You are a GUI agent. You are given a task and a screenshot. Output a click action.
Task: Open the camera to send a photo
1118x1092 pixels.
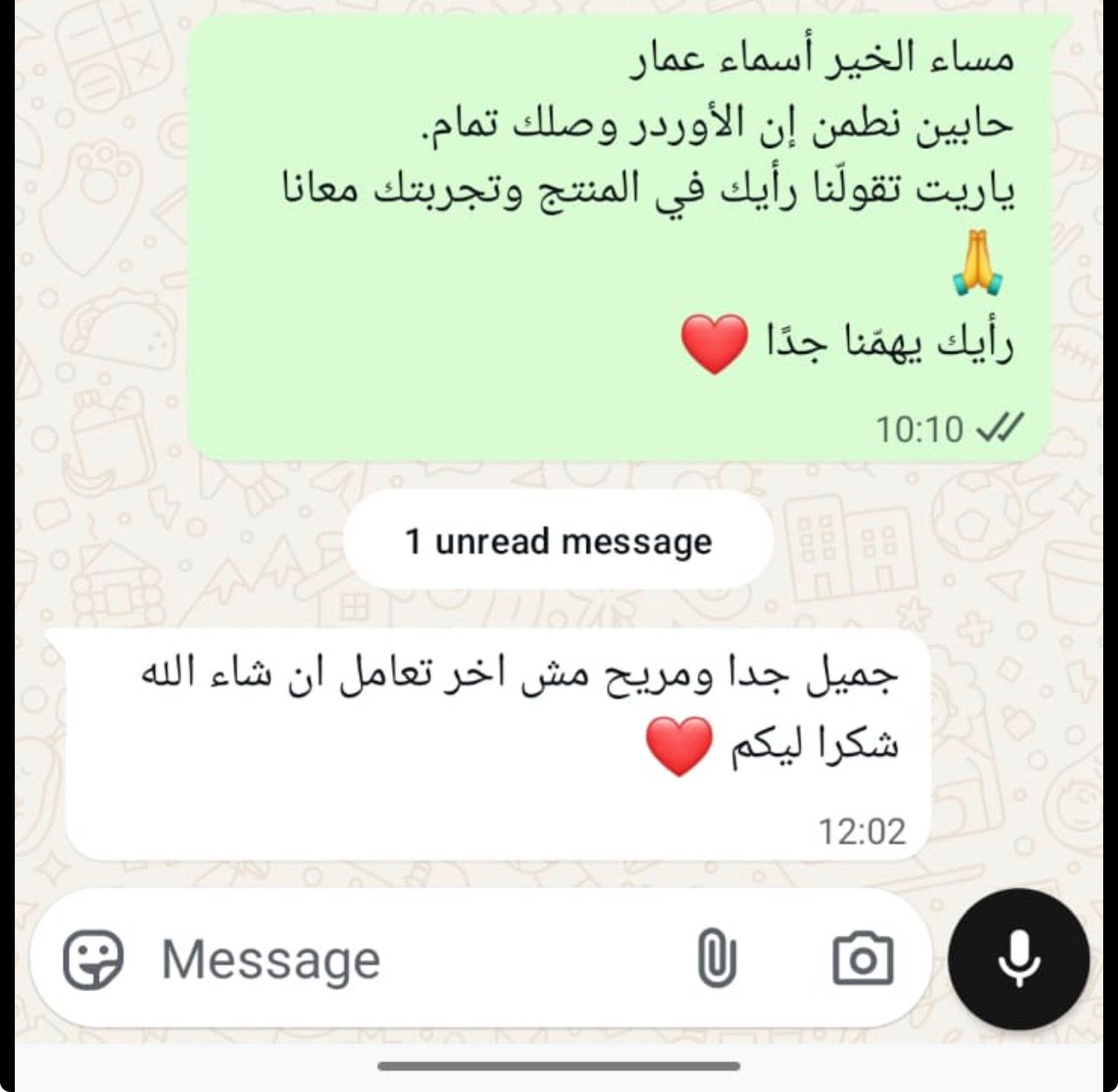(862, 959)
